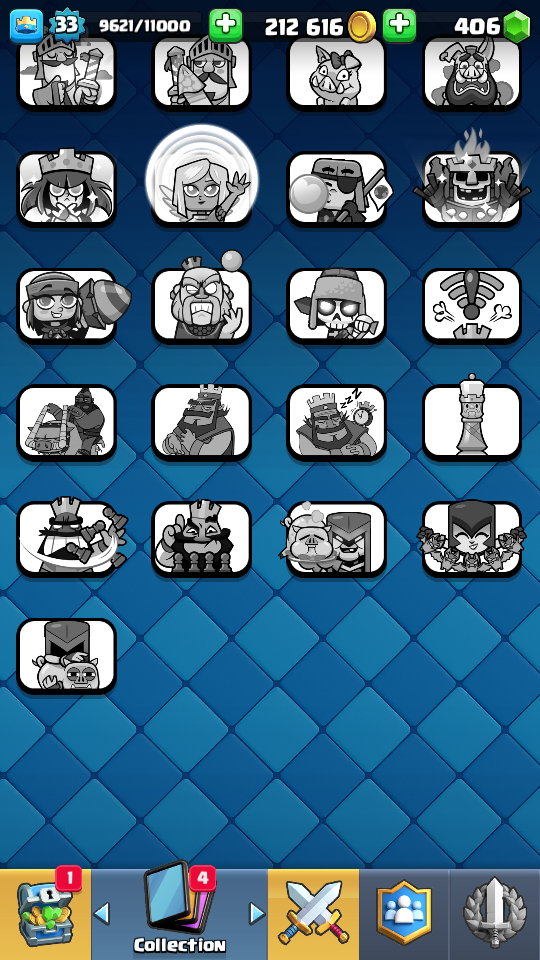
Task: Choose the chess king piece emote
Action: coord(471,422)
